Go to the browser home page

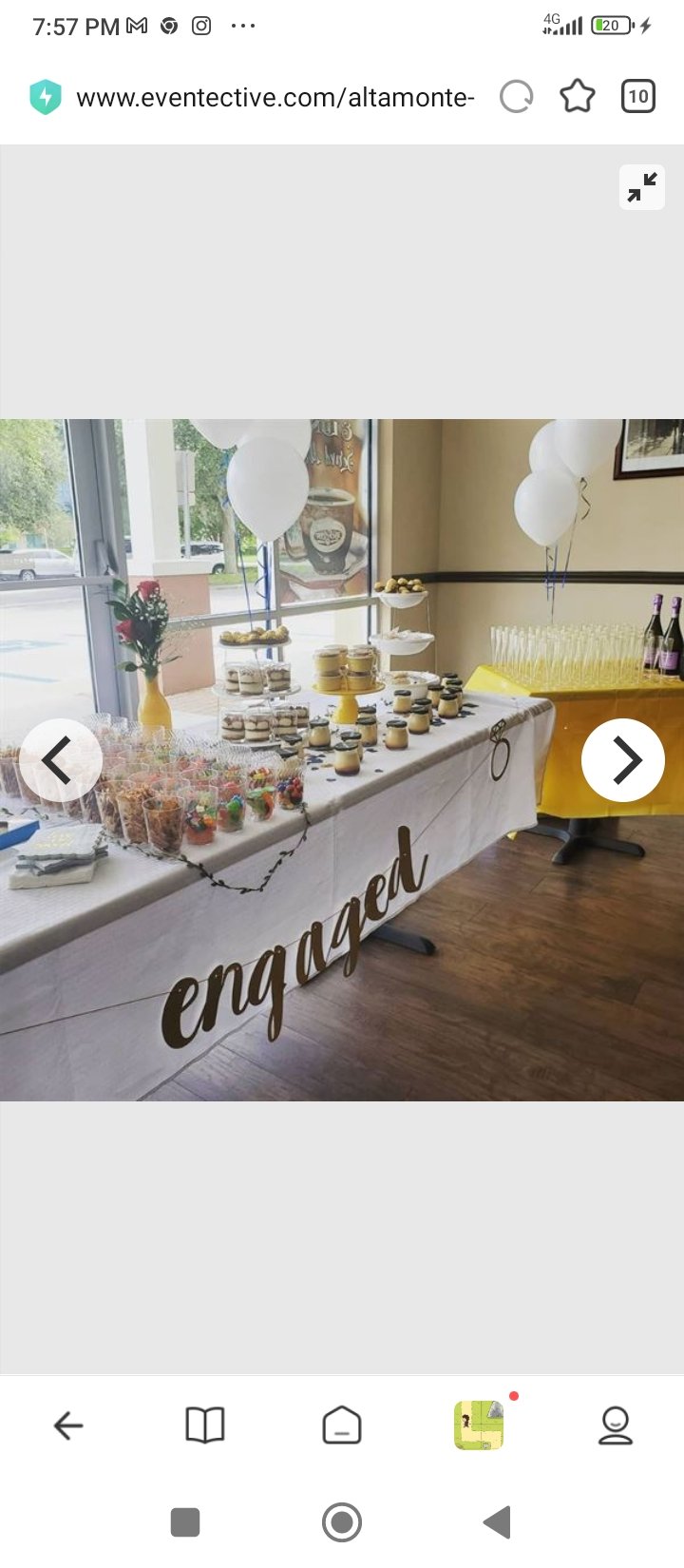coord(342,1425)
